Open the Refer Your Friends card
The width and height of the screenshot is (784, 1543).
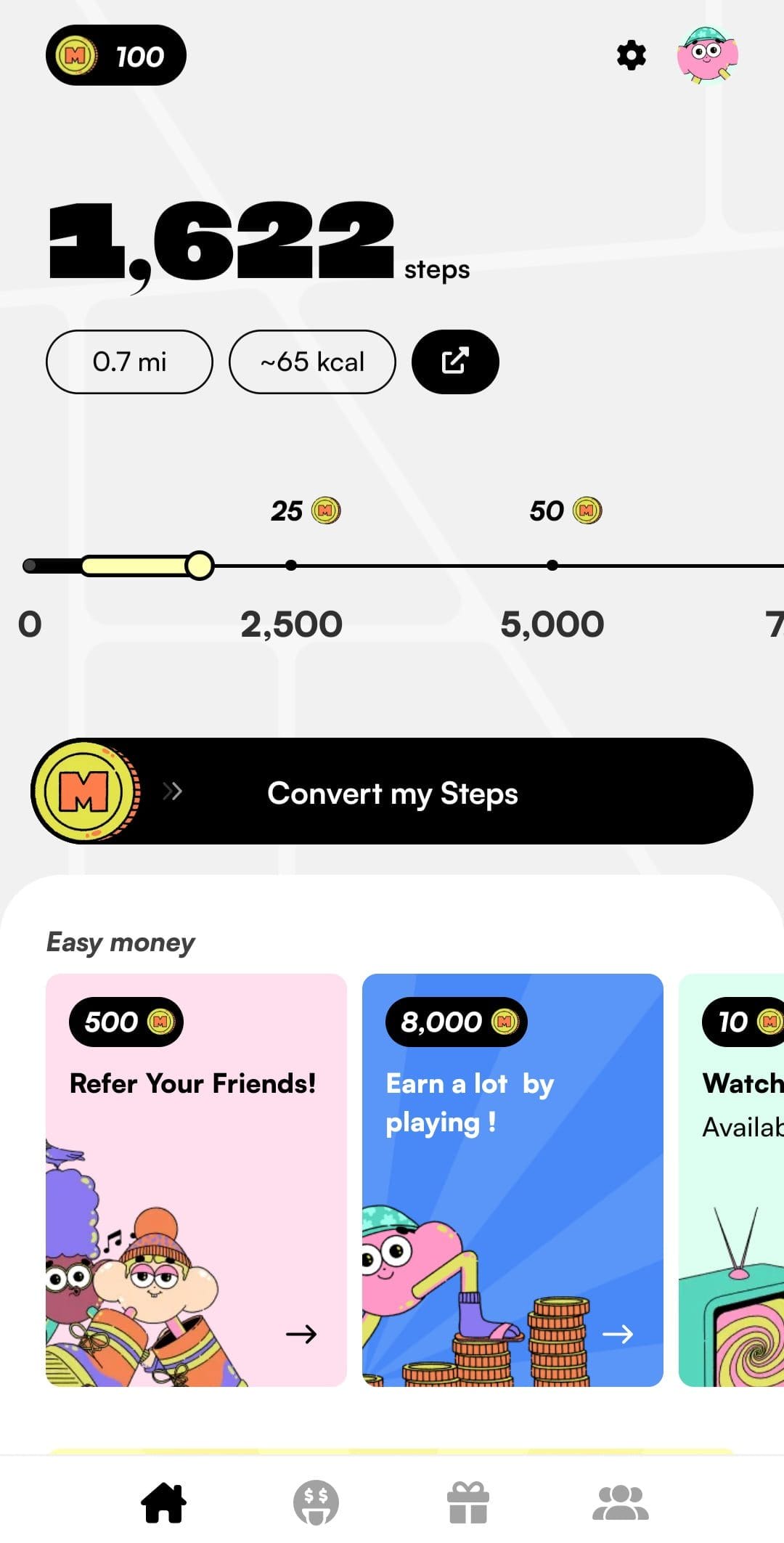click(x=196, y=1180)
